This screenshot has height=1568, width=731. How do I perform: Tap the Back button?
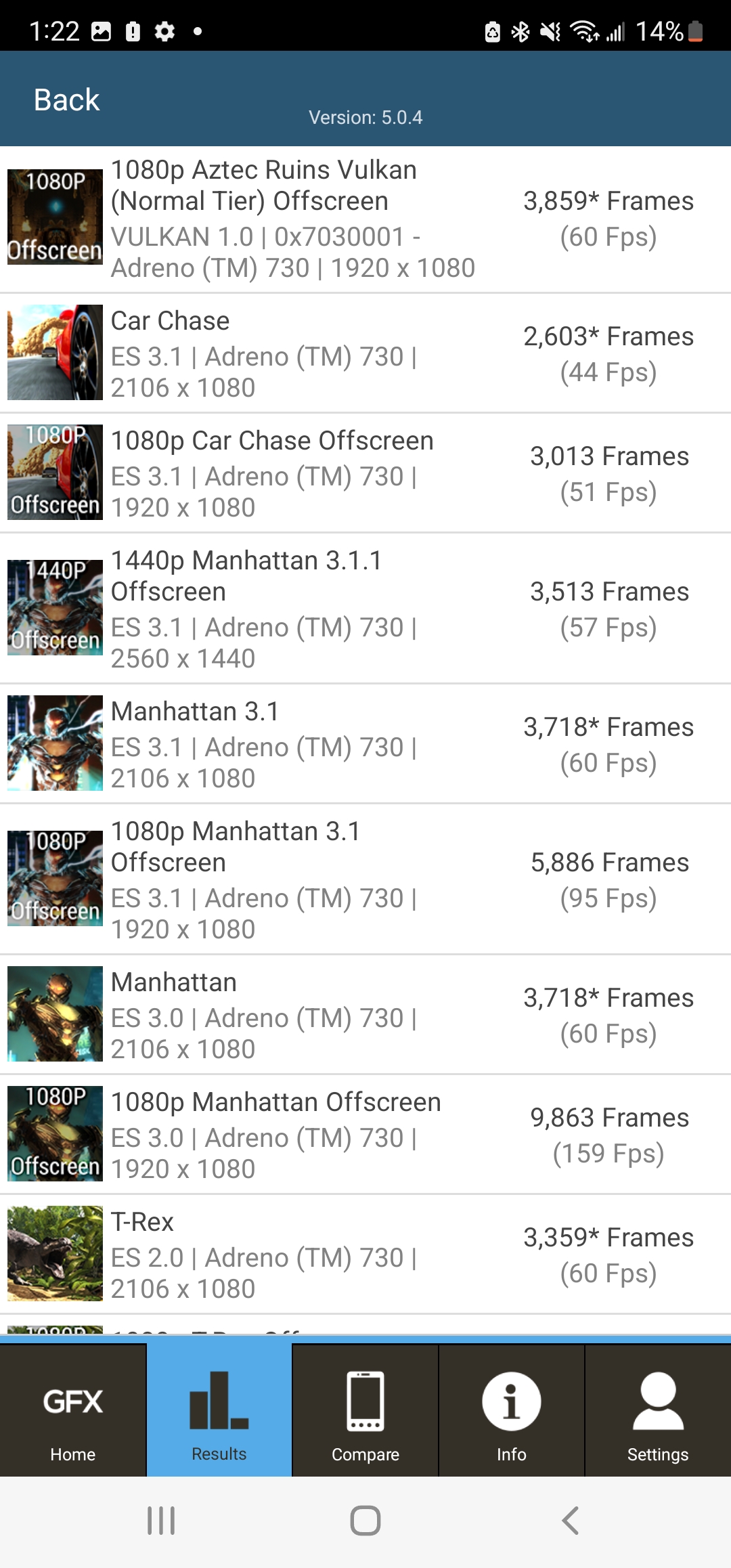pyautogui.click(x=66, y=100)
